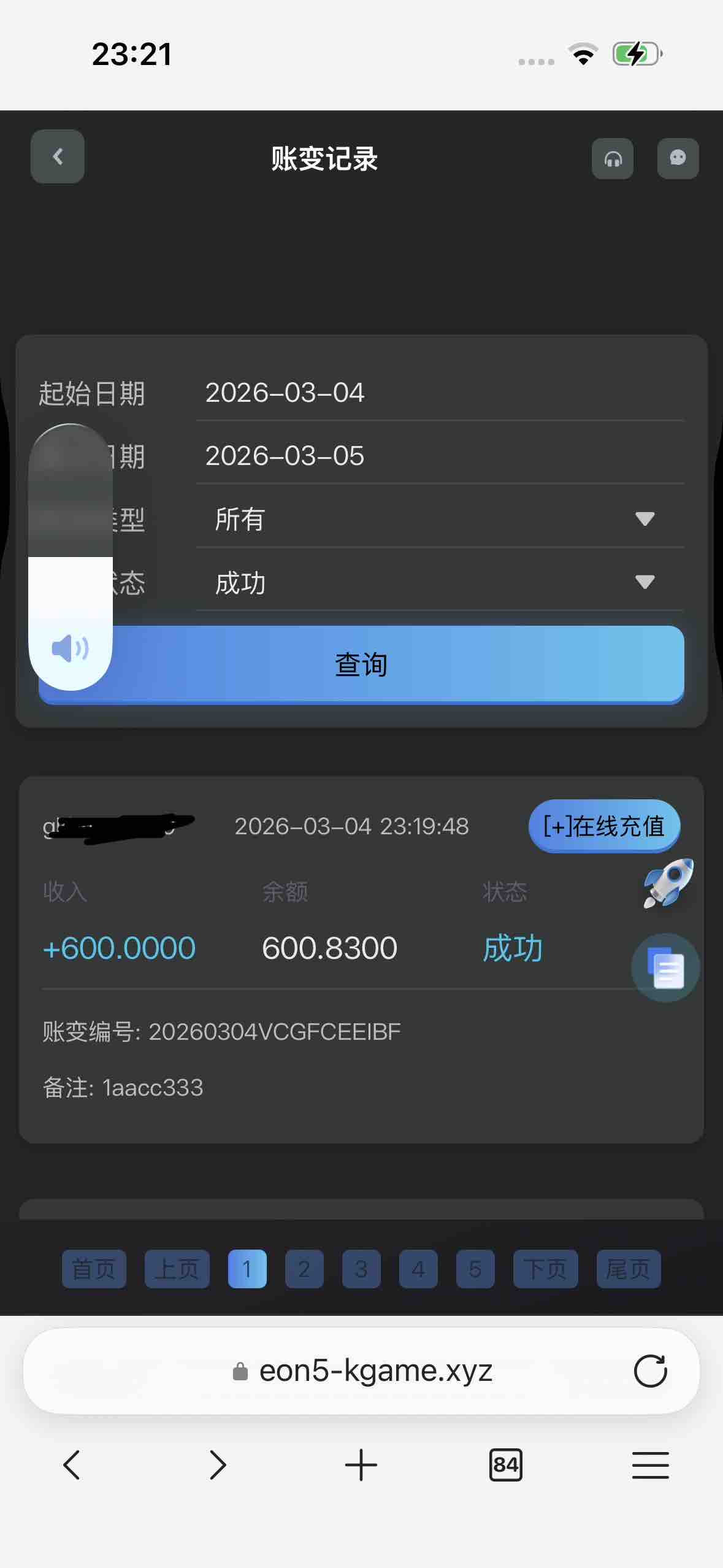Image resolution: width=723 pixels, height=1568 pixels.
Task: Jump to page 3
Action: click(x=361, y=1269)
